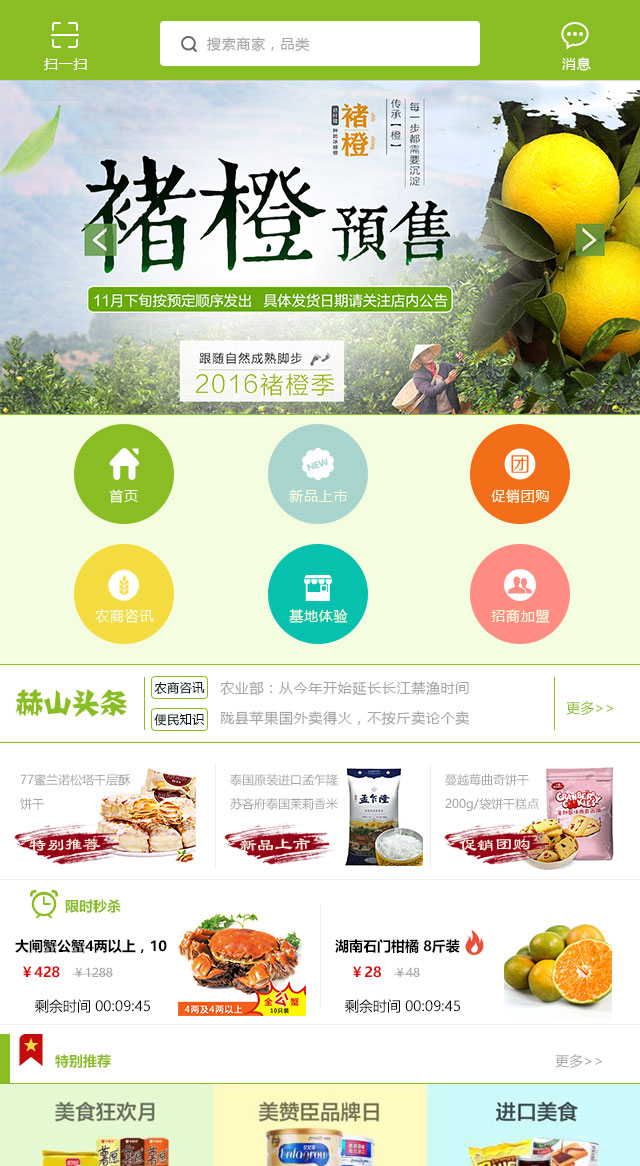Open the 湖南石门柑橘 flash sale item
Image resolution: width=640 pixels, height=1166 pixels.
click(x=475, y=962)
